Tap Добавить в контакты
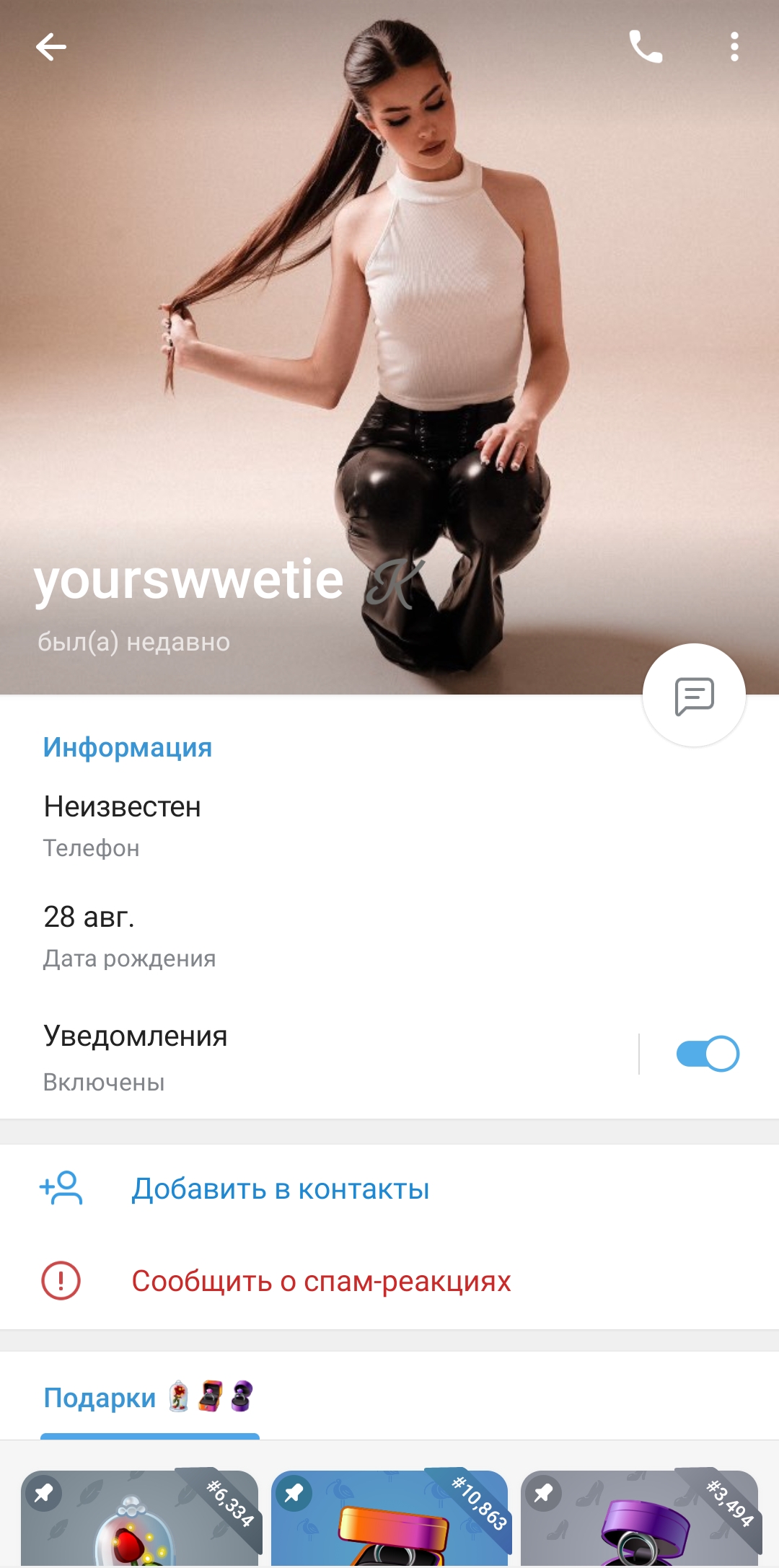Screen dimensions: 779x1568 [389, 1189]
